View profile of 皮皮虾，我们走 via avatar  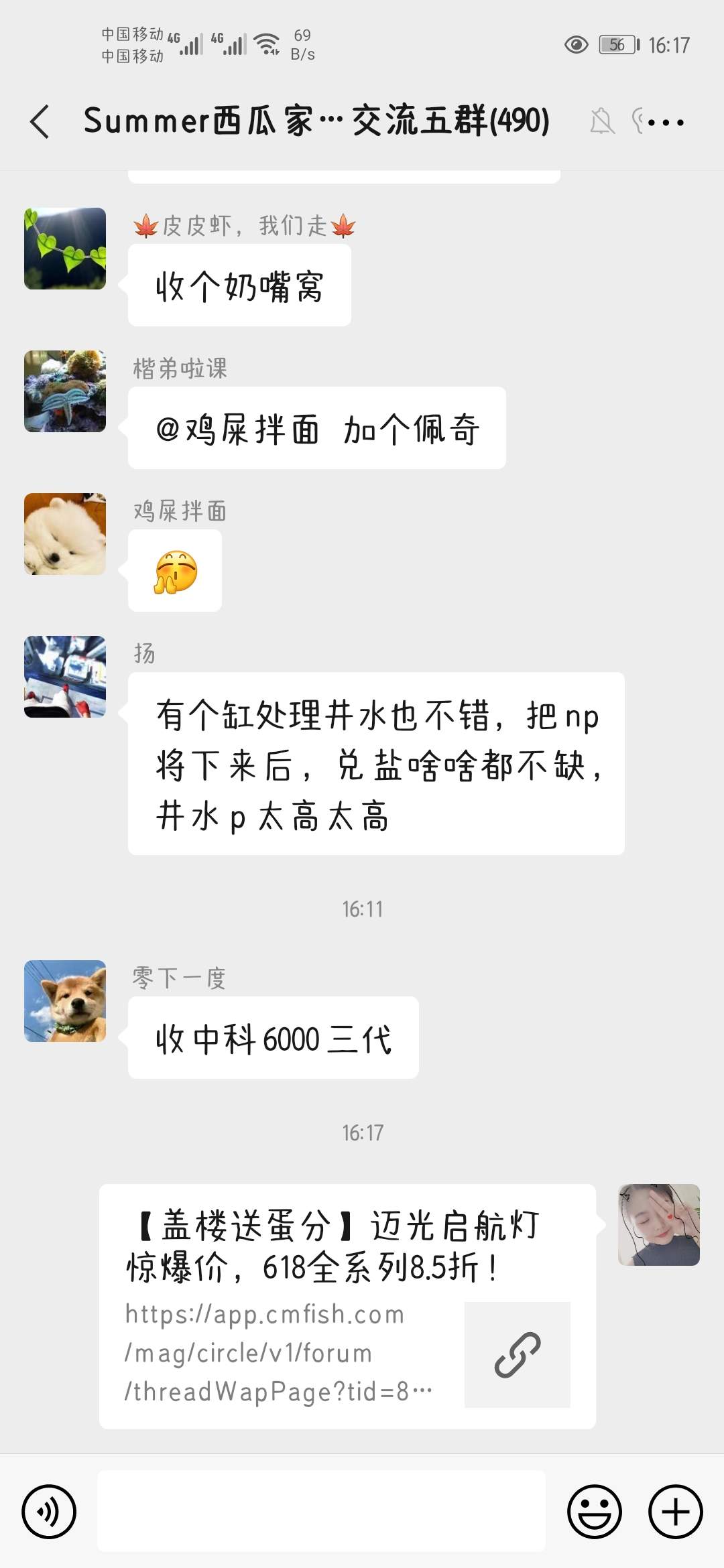[65, 249]
